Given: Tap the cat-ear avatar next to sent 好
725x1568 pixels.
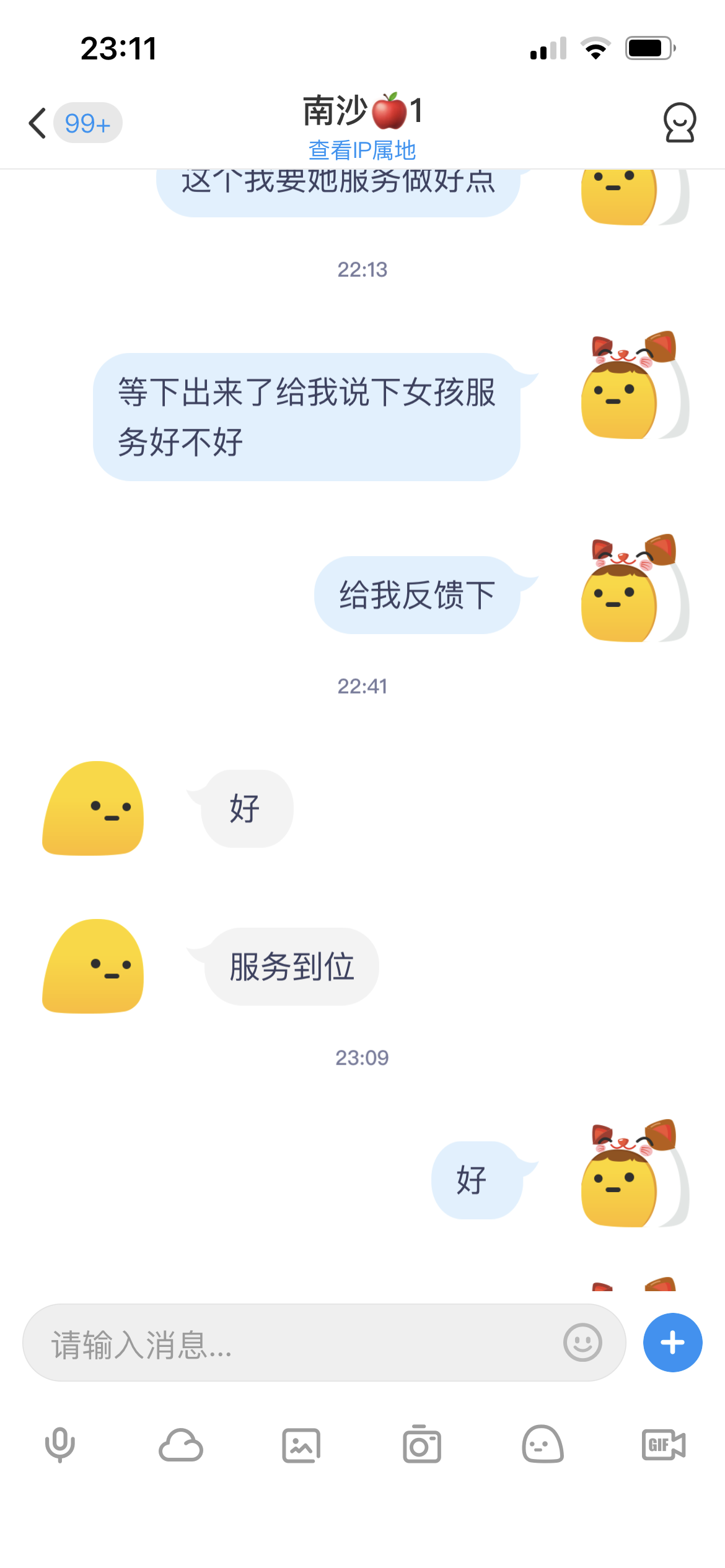Looking at the screenshot, I should (626, 1183).
